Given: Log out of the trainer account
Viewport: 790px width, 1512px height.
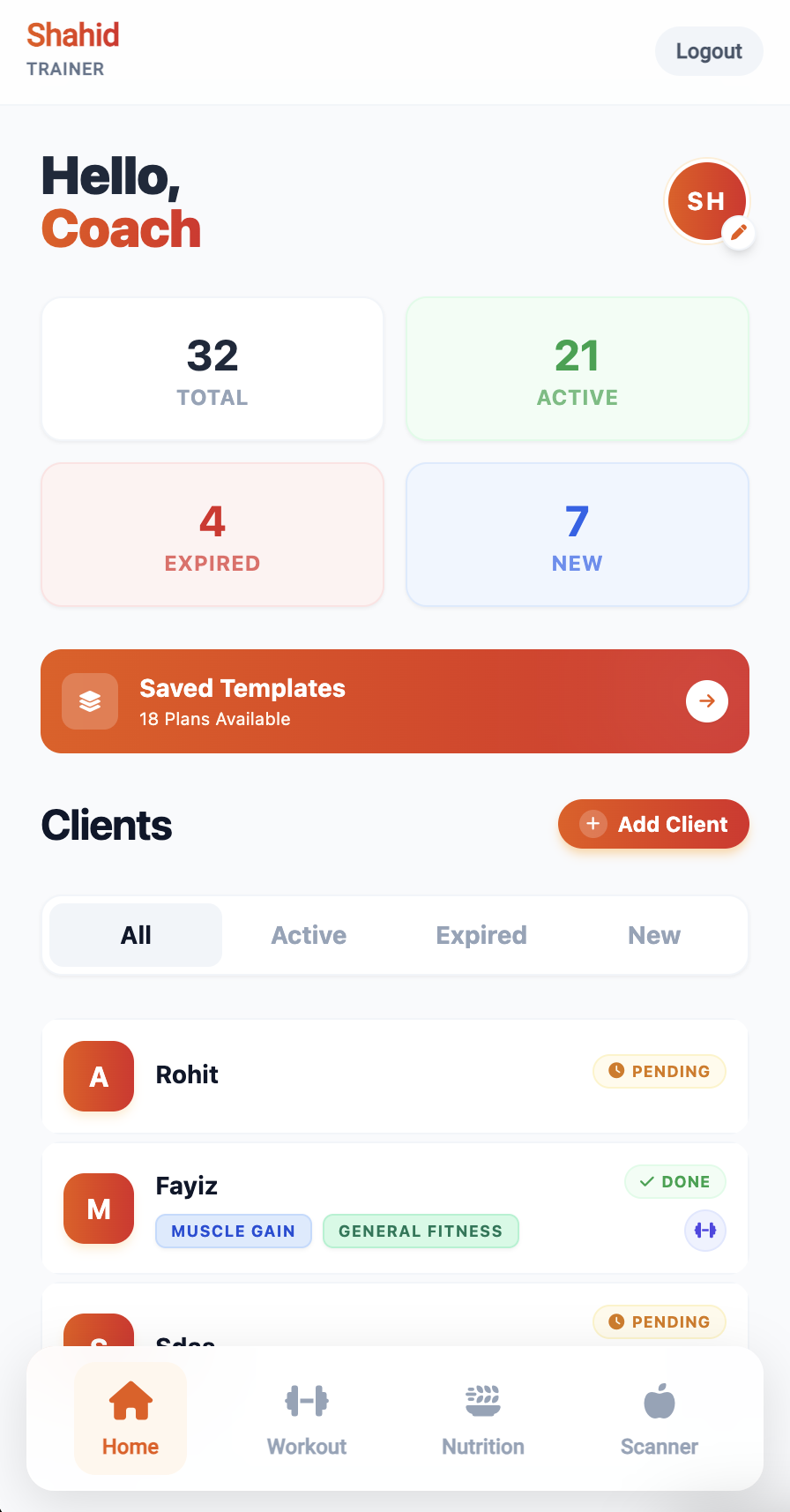Looking at the screenshot, I should pyautogui.click(x=708, y=51).
